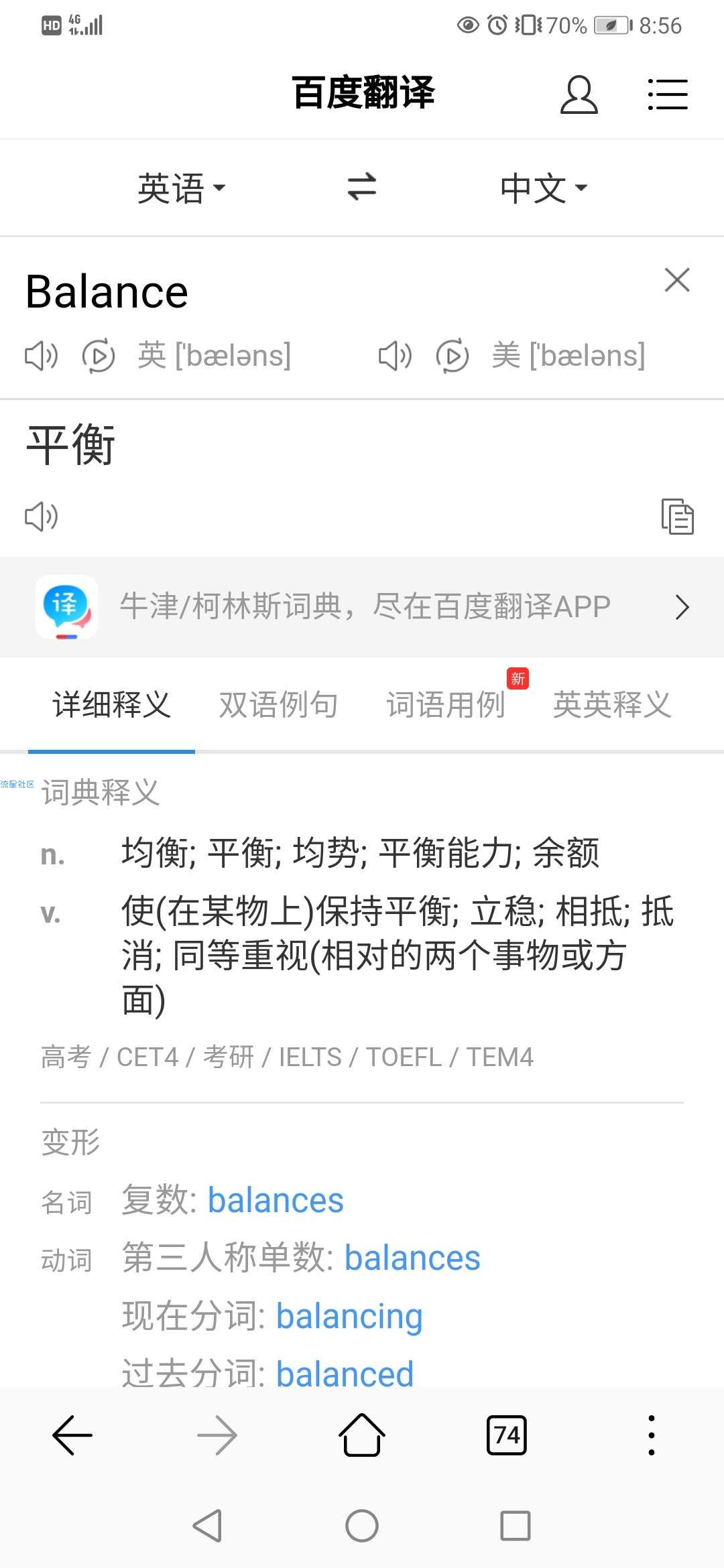Screen dimensions: 724x1568
Task: Open target language dropdown 中文
Action: tap(543, 188)
